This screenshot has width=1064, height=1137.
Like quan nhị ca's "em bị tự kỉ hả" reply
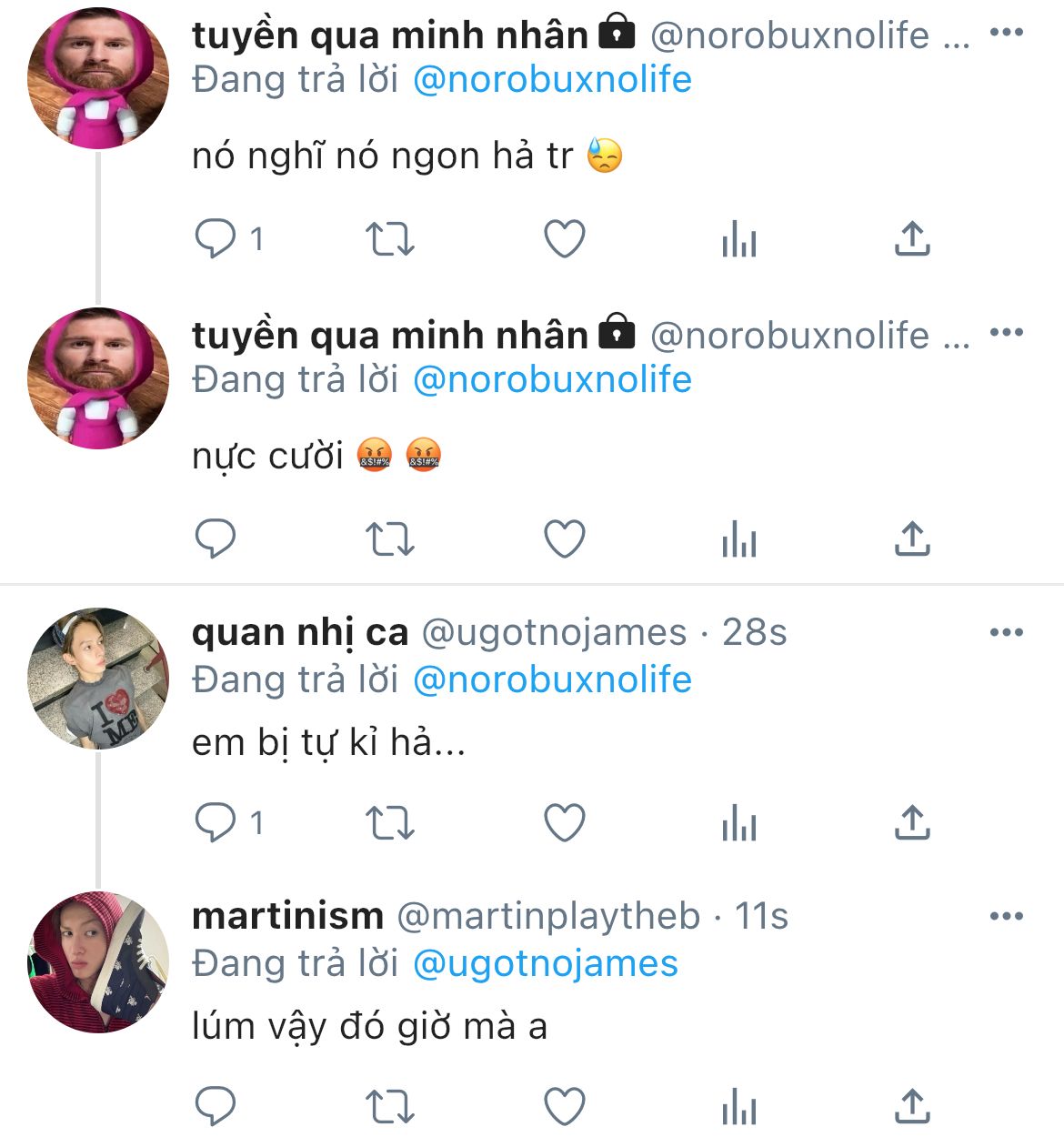tap(564, 823)
